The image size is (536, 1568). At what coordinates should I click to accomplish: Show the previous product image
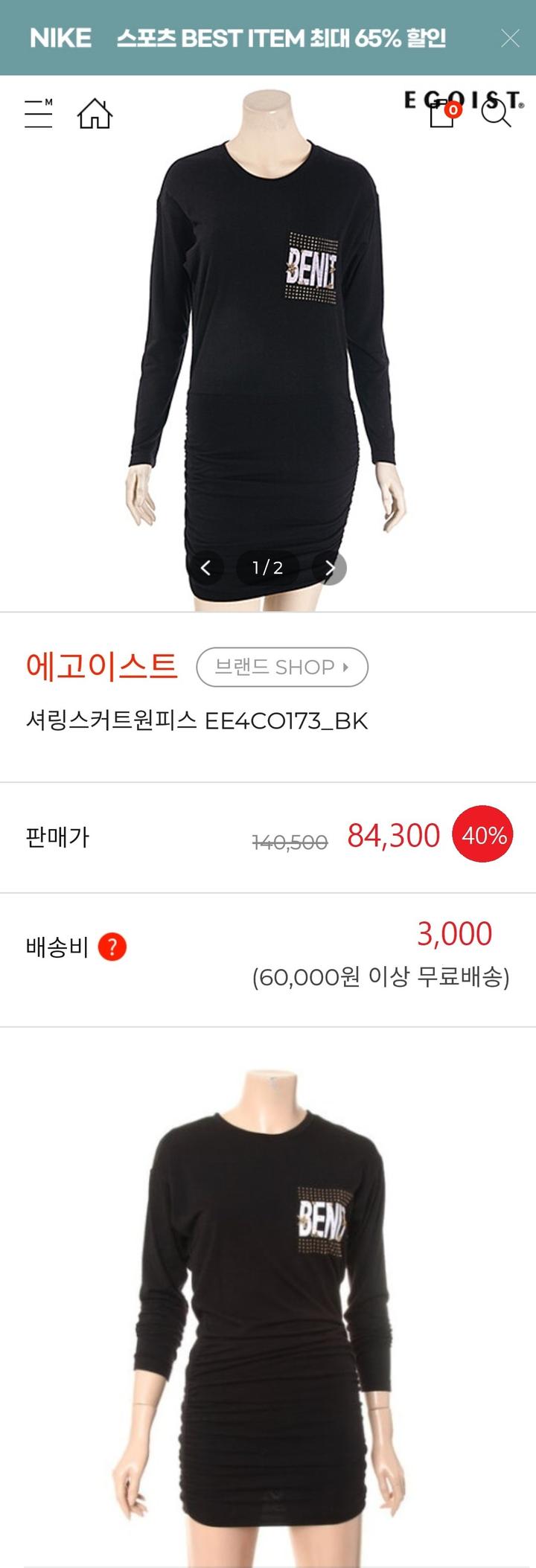tap(206, 569)
